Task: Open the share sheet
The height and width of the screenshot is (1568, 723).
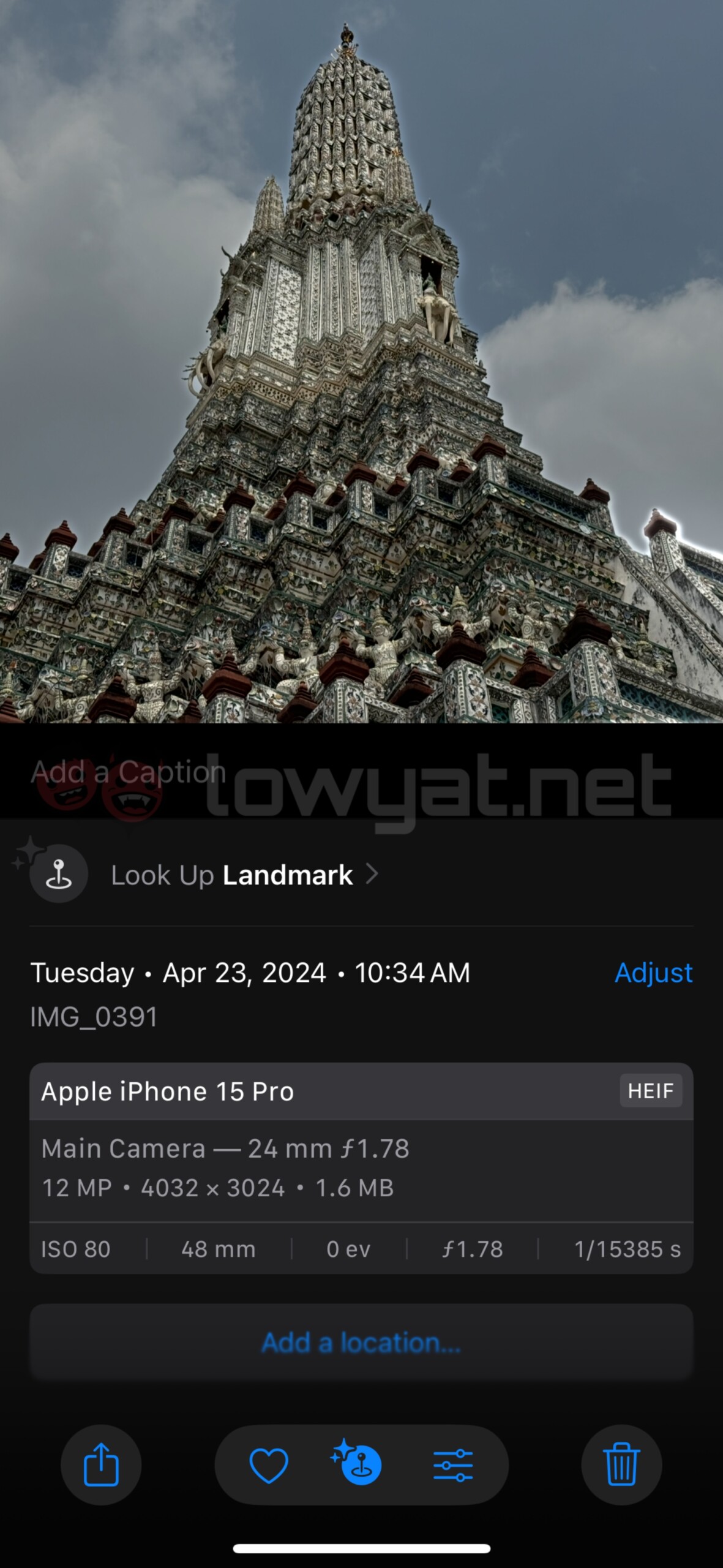Action: [x=101, y=1464]
